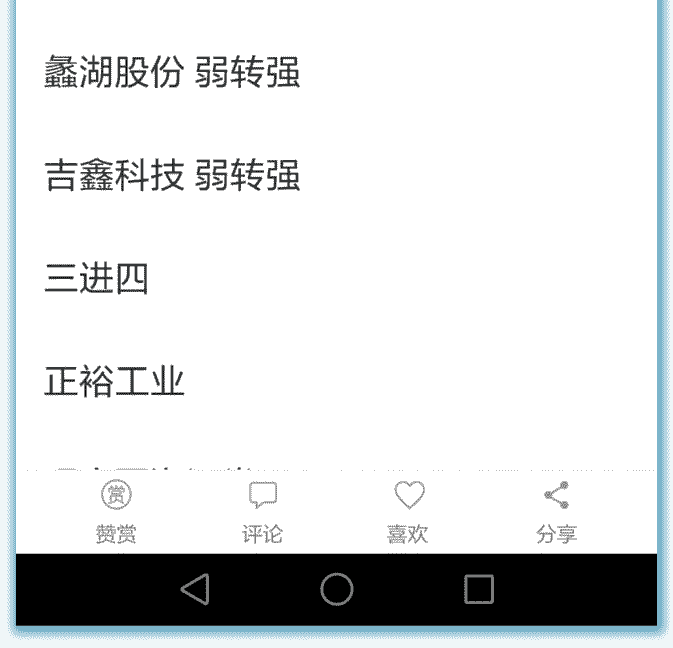Viewport: 673px width, 648px height.
Task: Share the article via 分享
Action: click(x=556, y=511)
